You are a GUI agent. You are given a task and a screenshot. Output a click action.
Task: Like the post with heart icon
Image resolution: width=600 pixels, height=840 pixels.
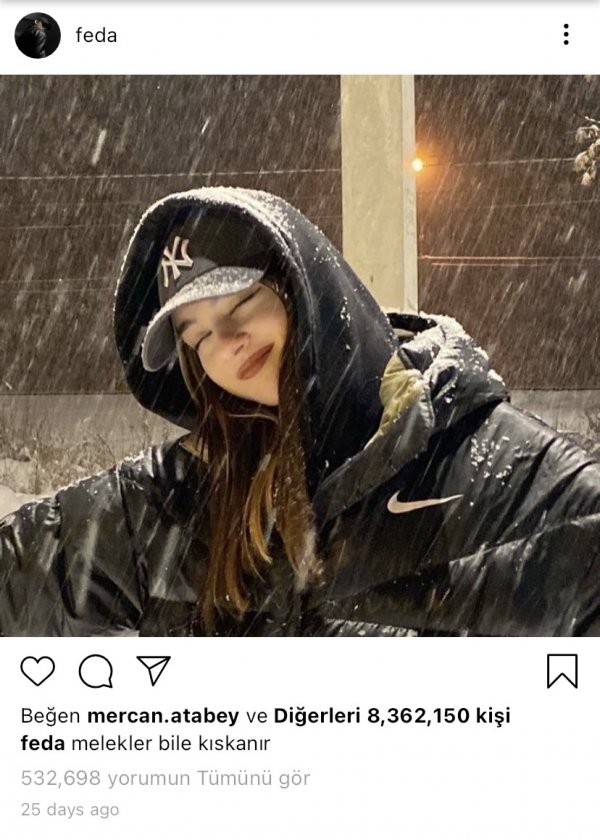tap(38, 671)
